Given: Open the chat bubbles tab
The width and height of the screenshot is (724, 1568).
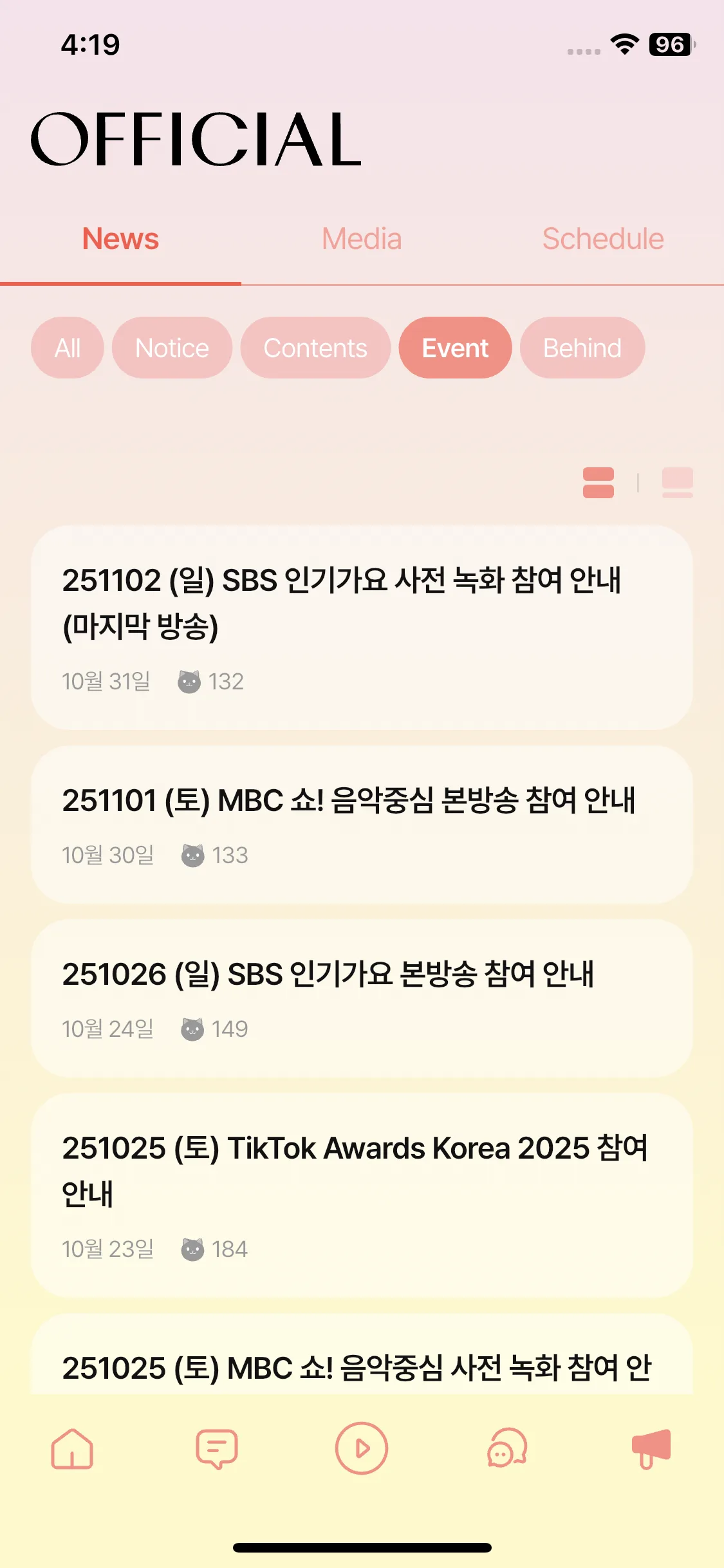Looking at the screenshot, I should (507, 1449).
